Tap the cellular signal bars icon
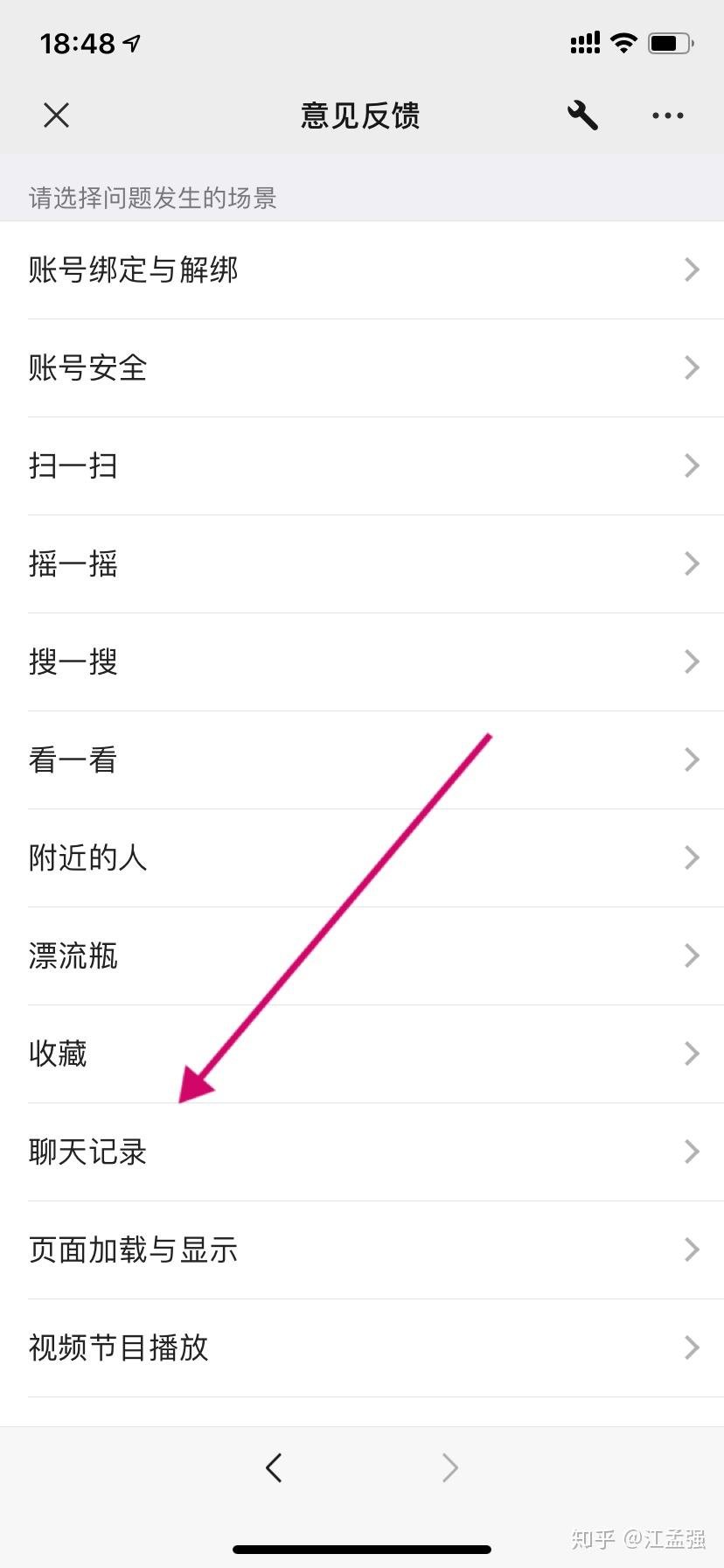724x1568 pixels. coord(584,42)
